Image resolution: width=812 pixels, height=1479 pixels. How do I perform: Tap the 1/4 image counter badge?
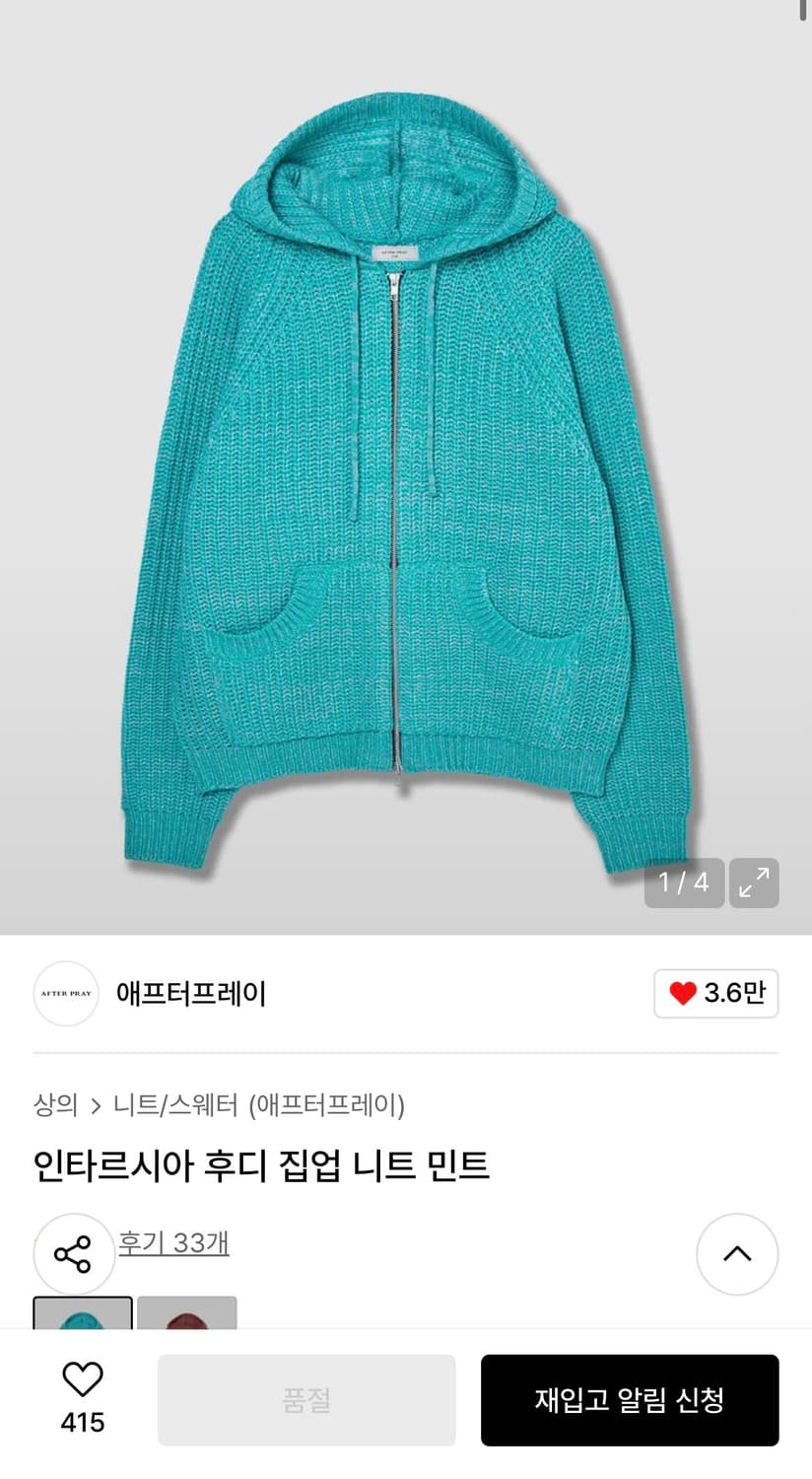click(684, 882)
